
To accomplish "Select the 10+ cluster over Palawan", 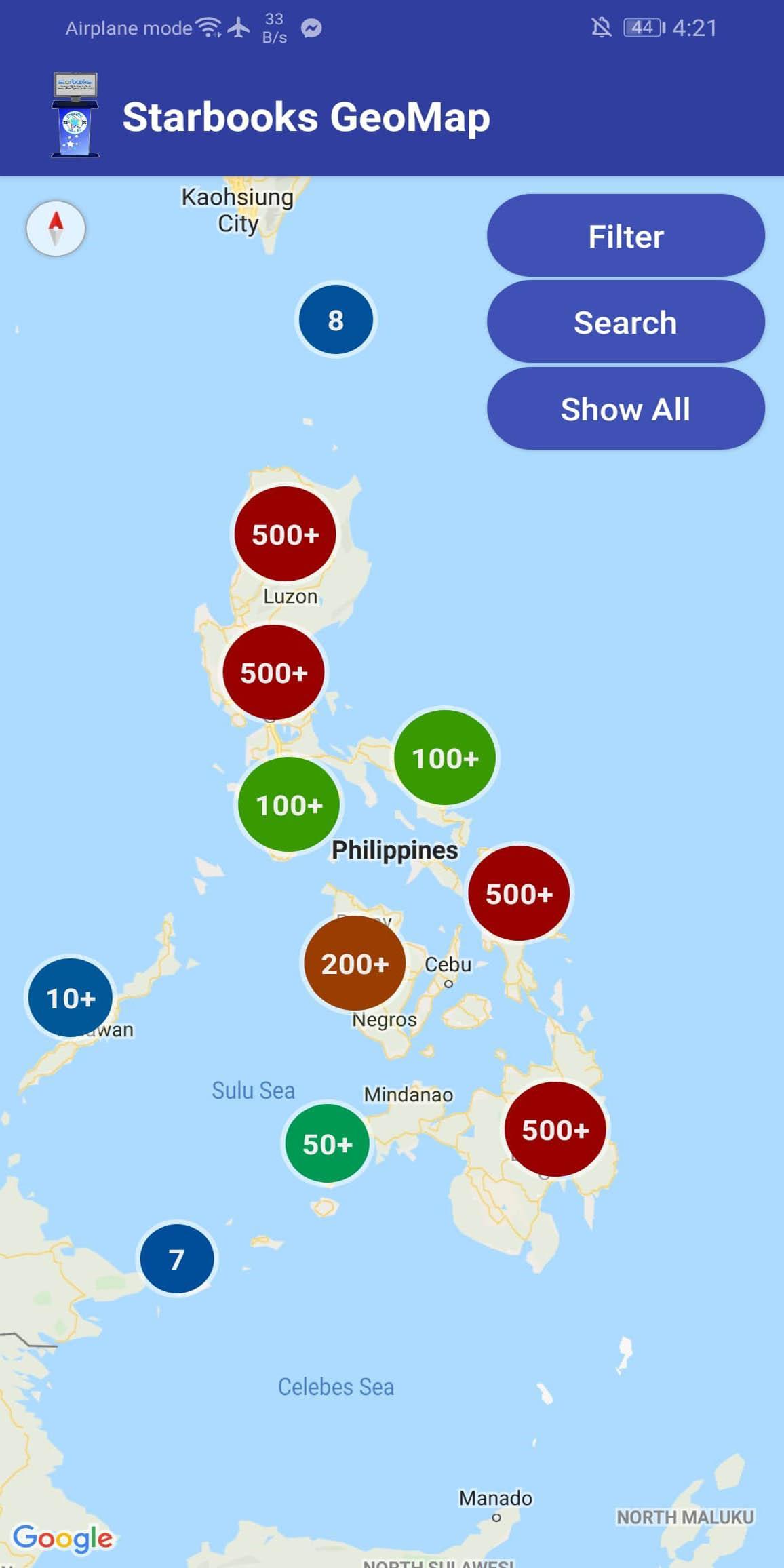I will (71, 998).
